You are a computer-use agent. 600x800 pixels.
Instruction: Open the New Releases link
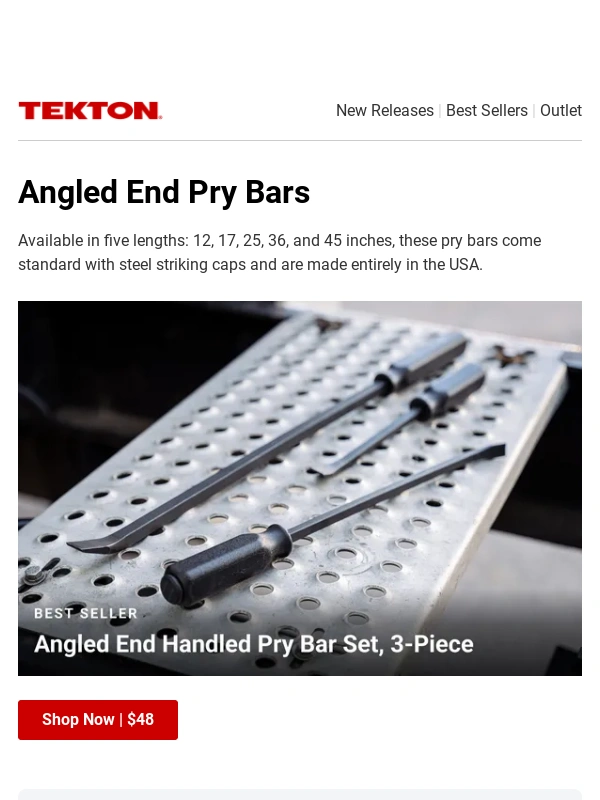[384, 111]
